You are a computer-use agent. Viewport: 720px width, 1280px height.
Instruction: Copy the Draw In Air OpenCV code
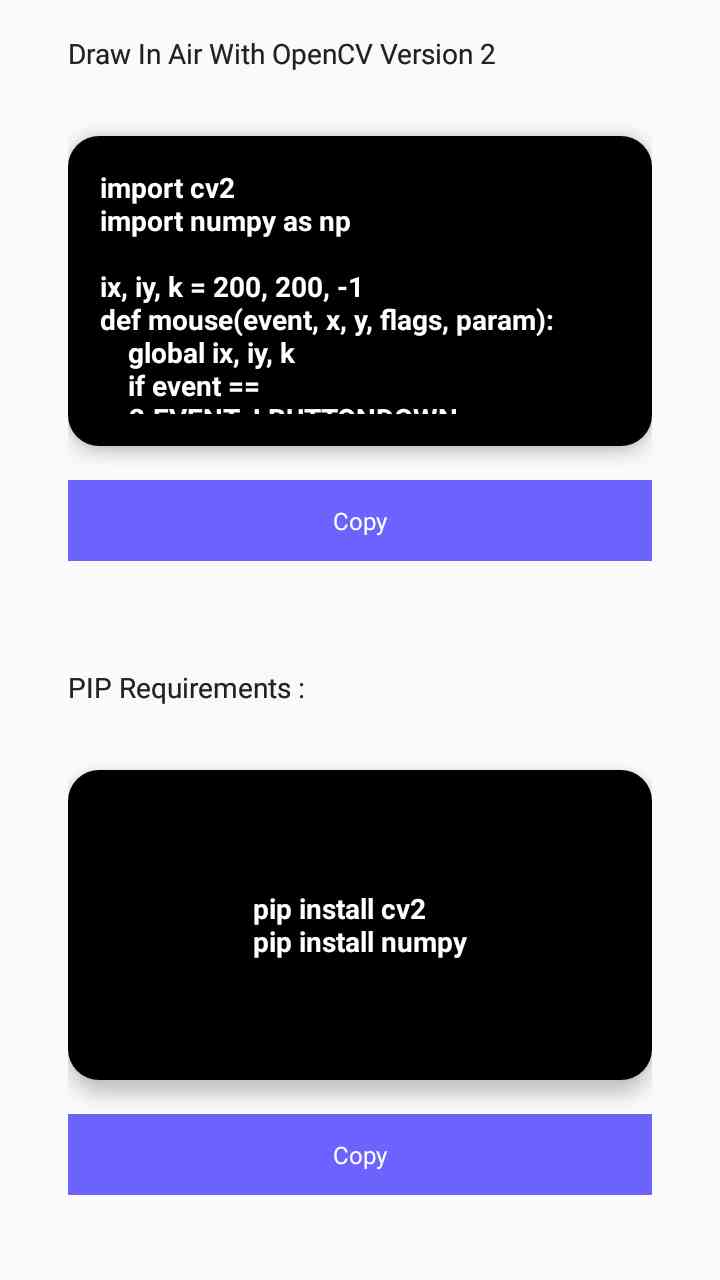[x=360, y=520]
